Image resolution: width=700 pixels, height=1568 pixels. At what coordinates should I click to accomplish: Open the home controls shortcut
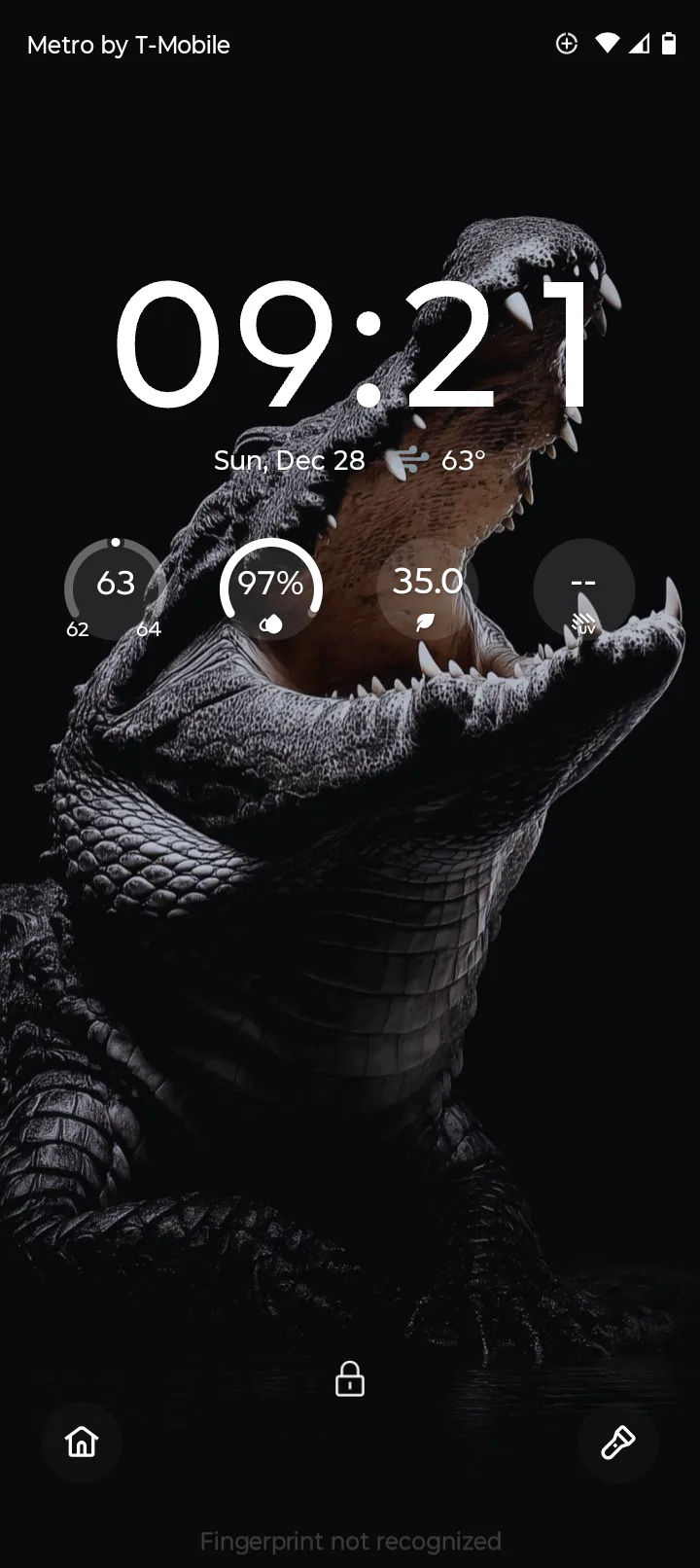coord(82,1442)
